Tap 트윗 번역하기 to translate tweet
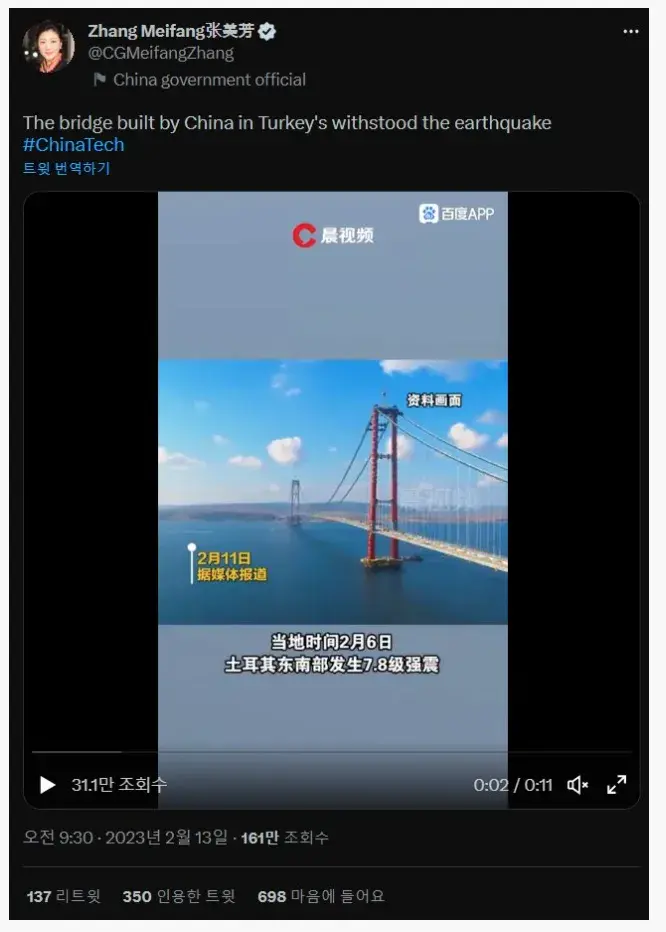 coord(66,168)
